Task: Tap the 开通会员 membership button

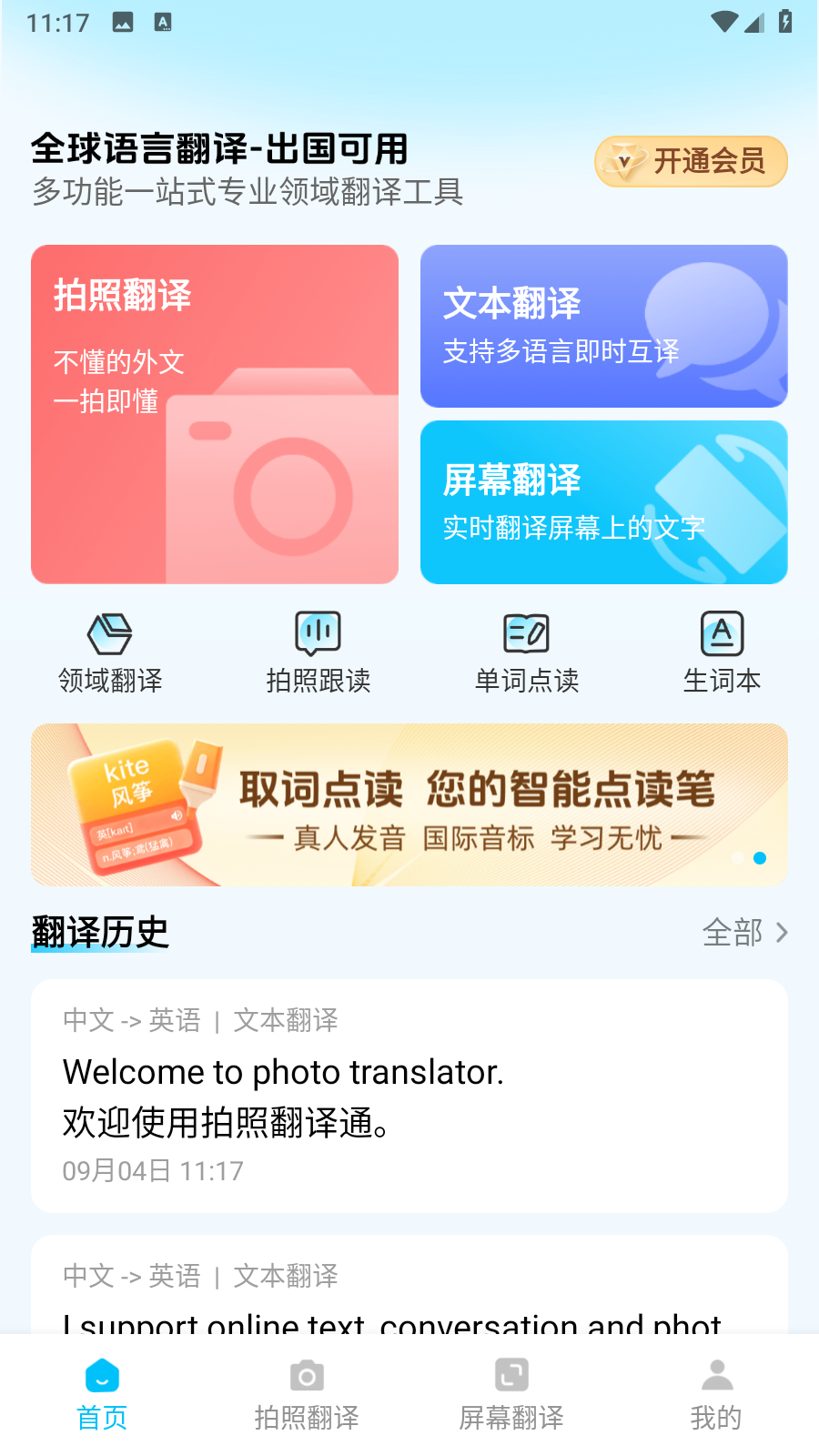Action: point(691,161)
